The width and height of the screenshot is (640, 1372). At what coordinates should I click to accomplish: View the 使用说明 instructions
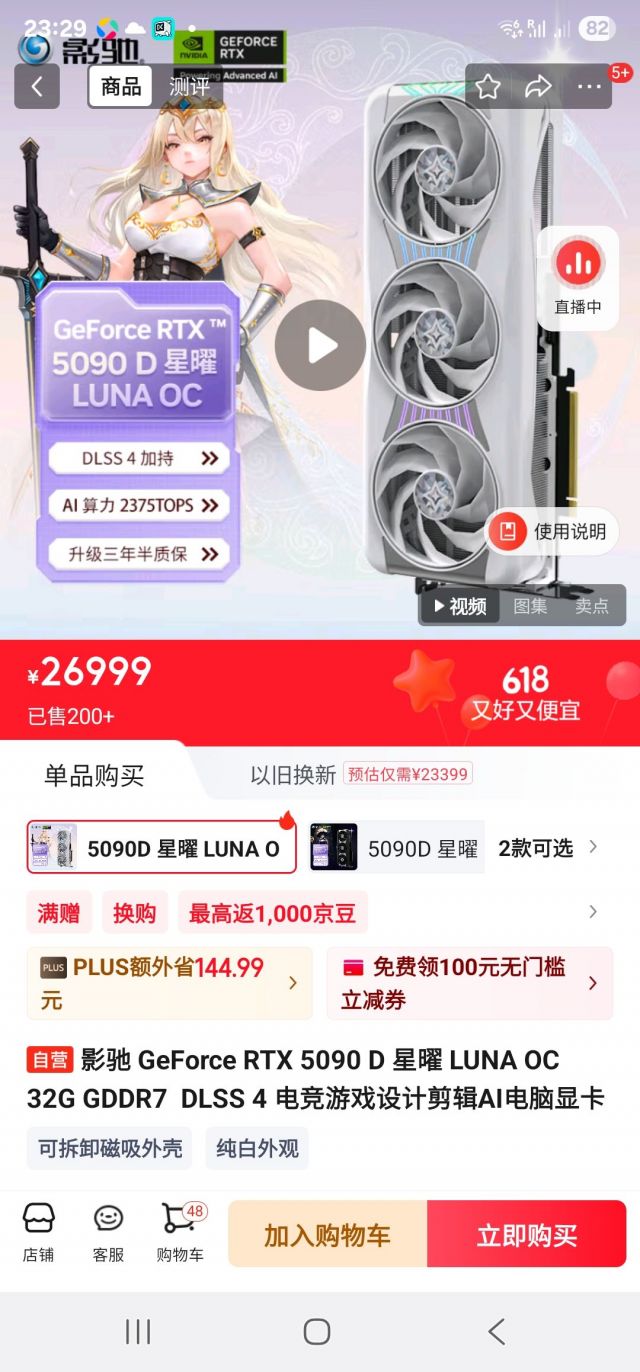552,531
